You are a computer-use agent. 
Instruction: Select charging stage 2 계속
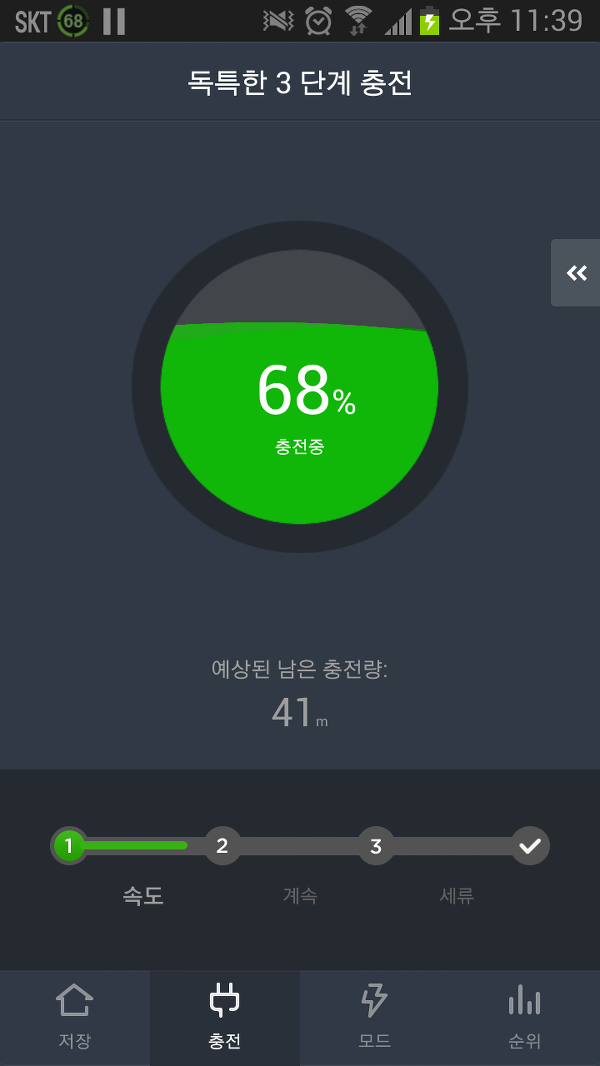coord(222,846)
